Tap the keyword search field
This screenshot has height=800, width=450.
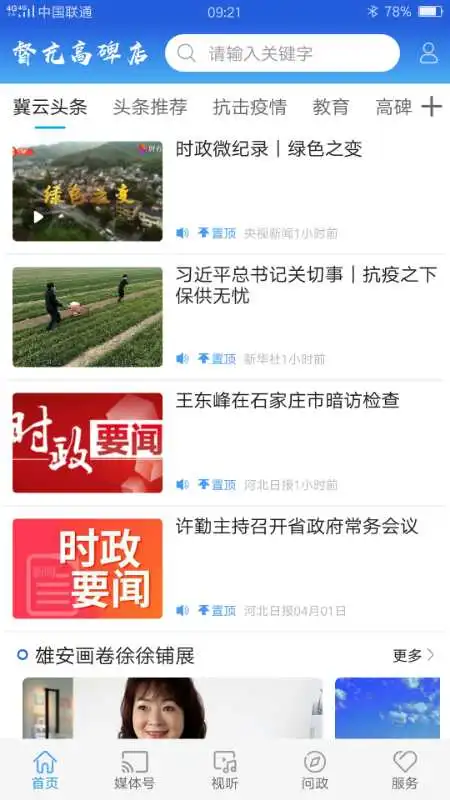click(x=282, y=53)
